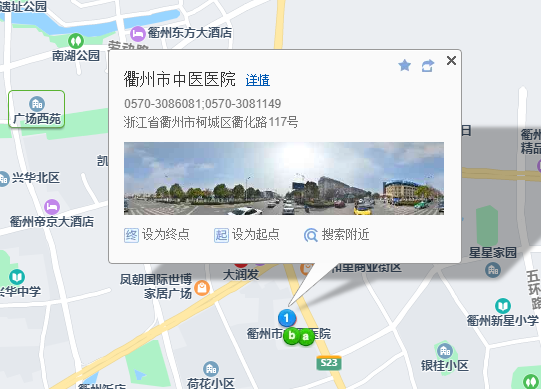Select 设为起点 to set start point

pyautogui.click(x=246, y=235)
